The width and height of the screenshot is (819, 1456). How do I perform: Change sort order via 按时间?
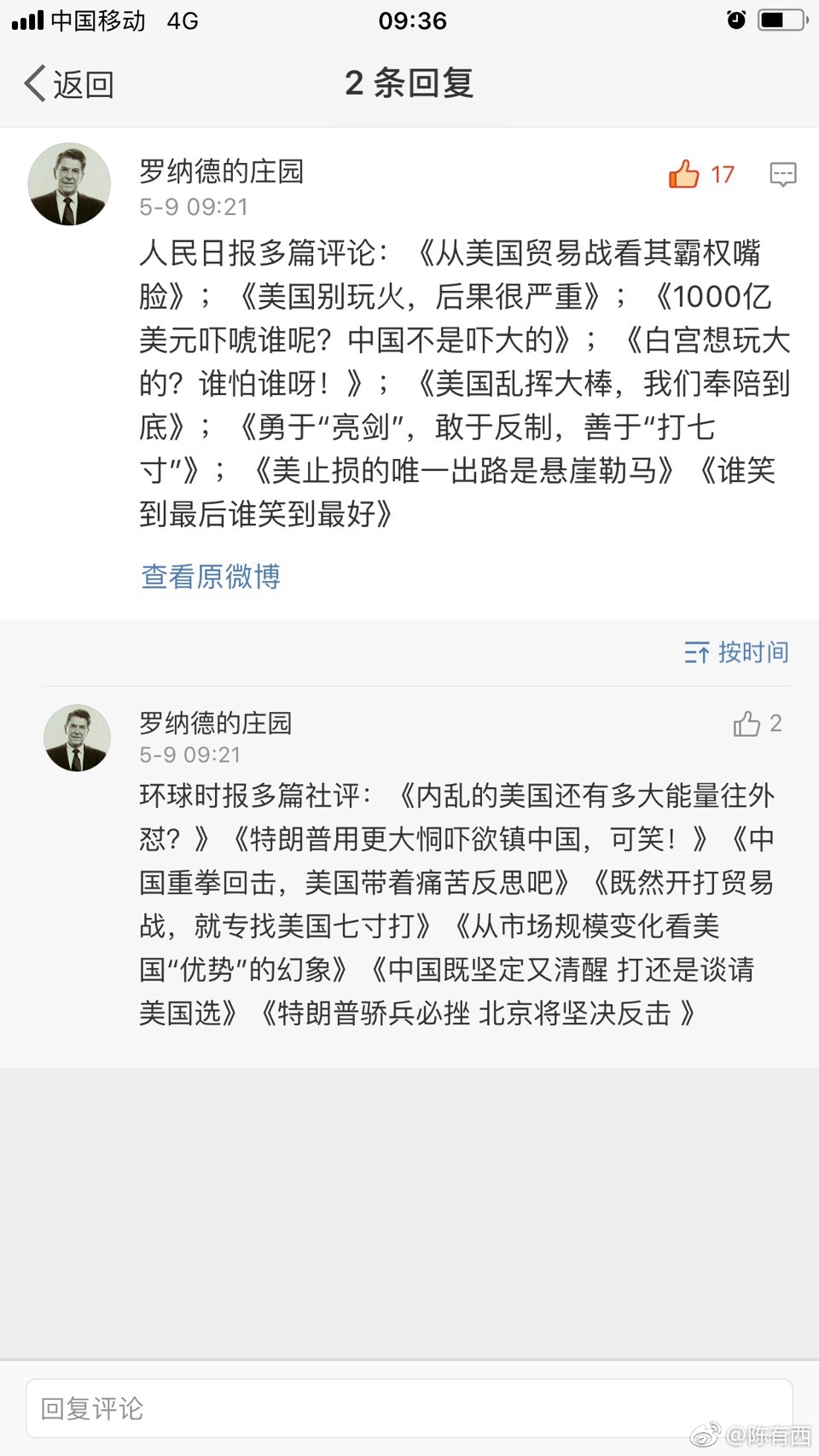click(736, 653)
